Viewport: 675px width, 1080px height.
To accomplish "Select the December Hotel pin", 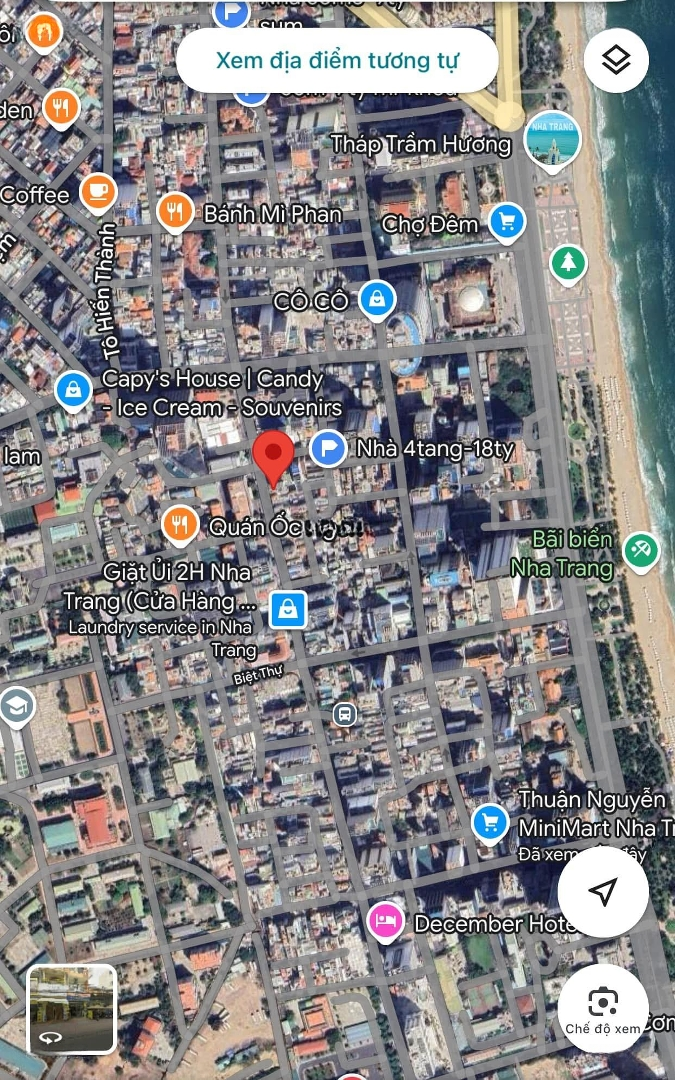I will (x=385, y=922).
